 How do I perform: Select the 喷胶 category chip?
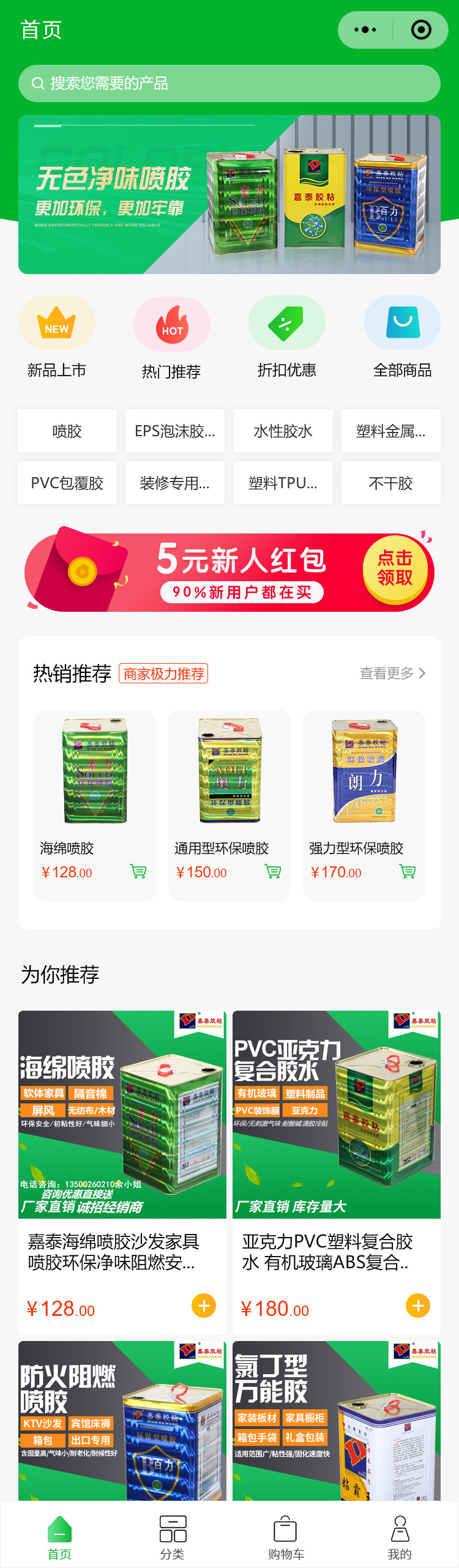pyautogui.click(x=67, y=431)
